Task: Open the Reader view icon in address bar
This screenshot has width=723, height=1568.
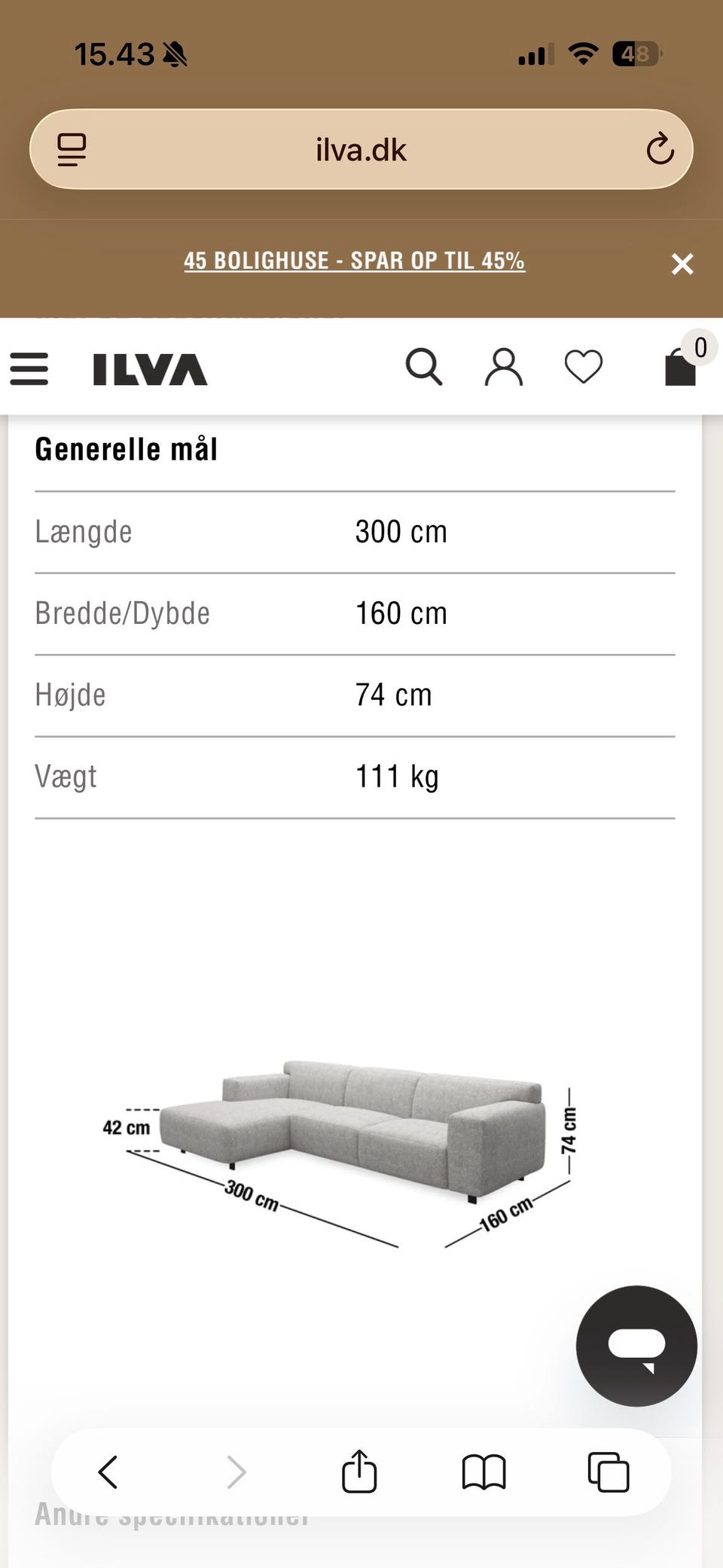Action: pyautogui.click(x=72, y=148)
